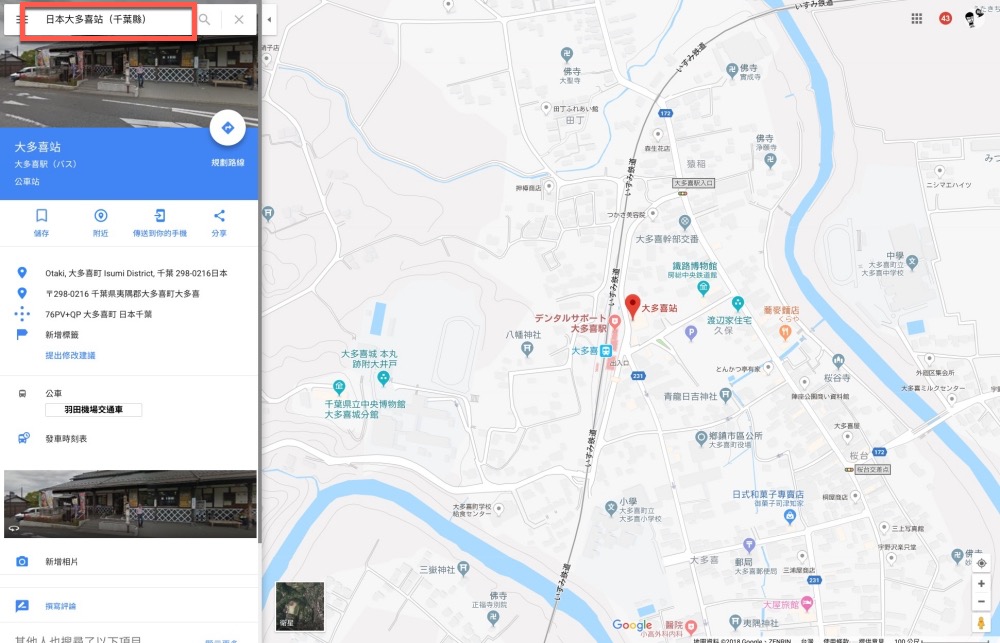Share this place with 分享

[219, 223]
